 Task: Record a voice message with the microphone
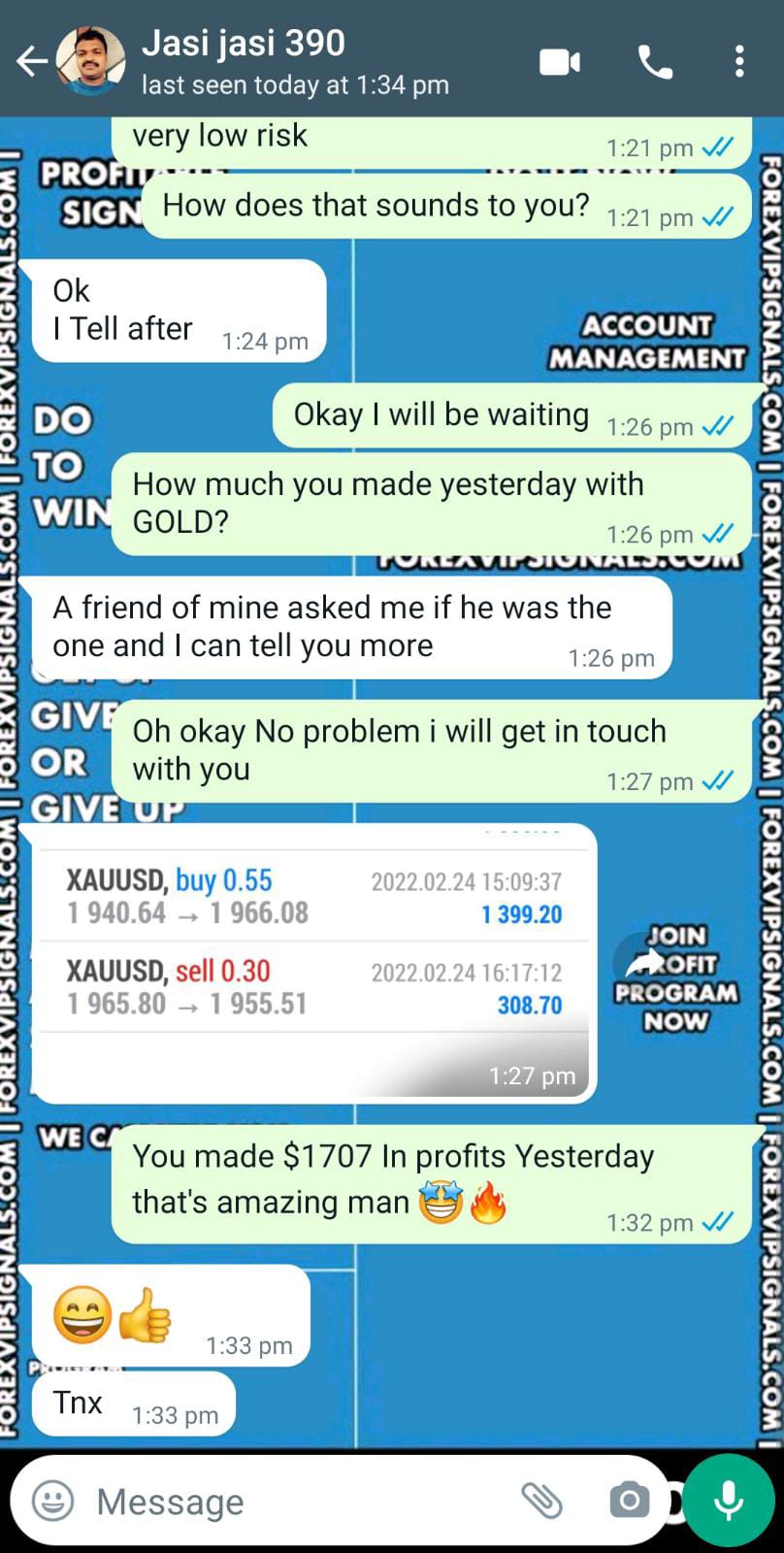click(x=729, y=1501)
